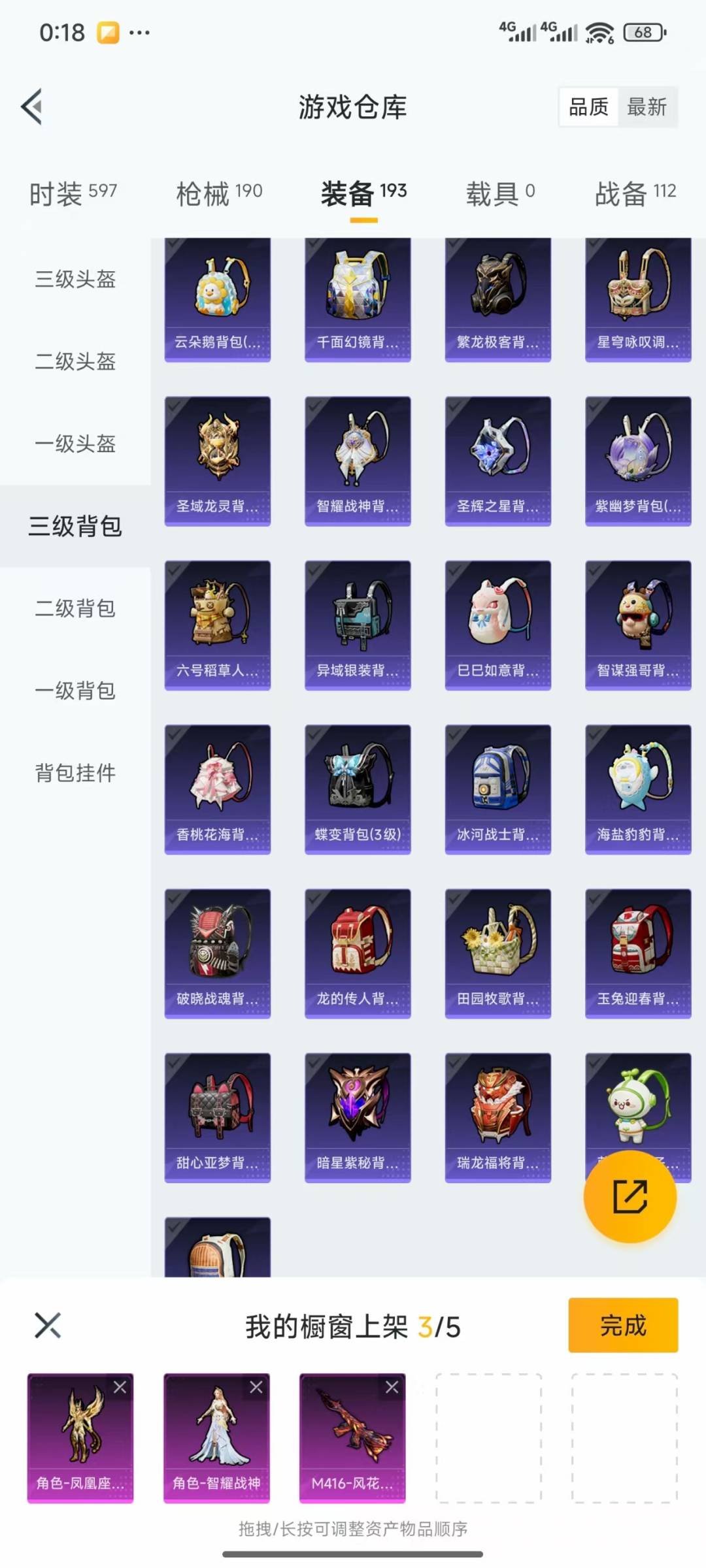Viewport: 706px width, 1568px height.
Task: Select the 云朵鹅背包 item
Action: [218, 299]
